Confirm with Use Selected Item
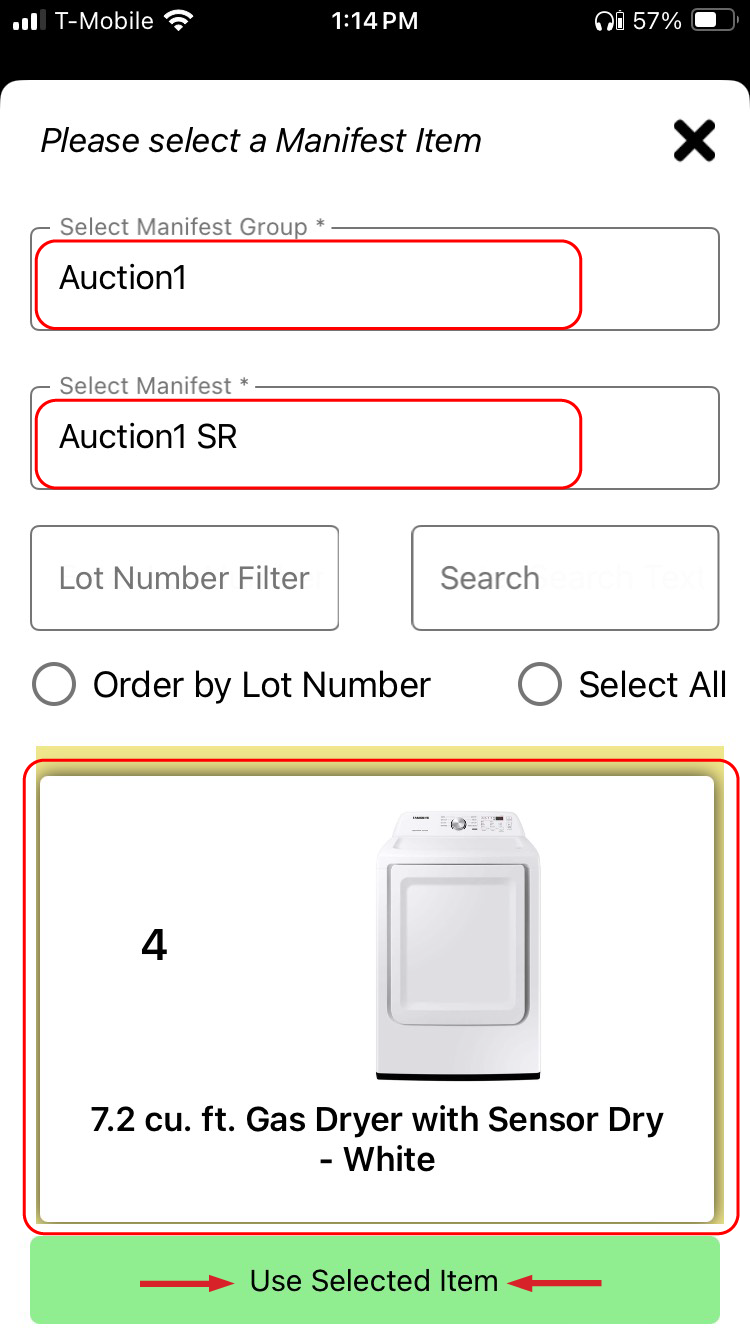Viewport: 750px width, 1334px height. (374, 1281)
